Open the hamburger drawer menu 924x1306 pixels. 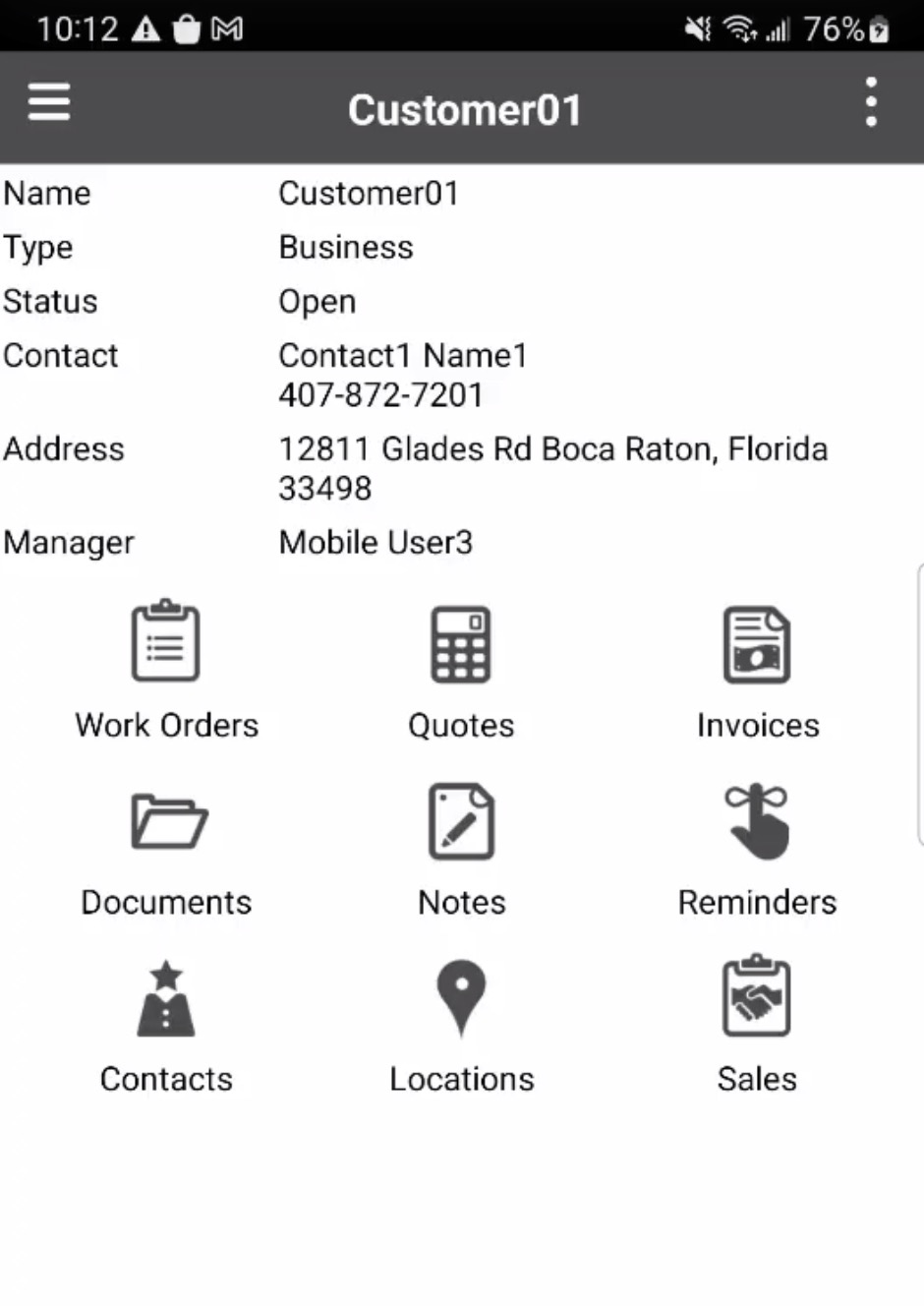coord(49,102)
